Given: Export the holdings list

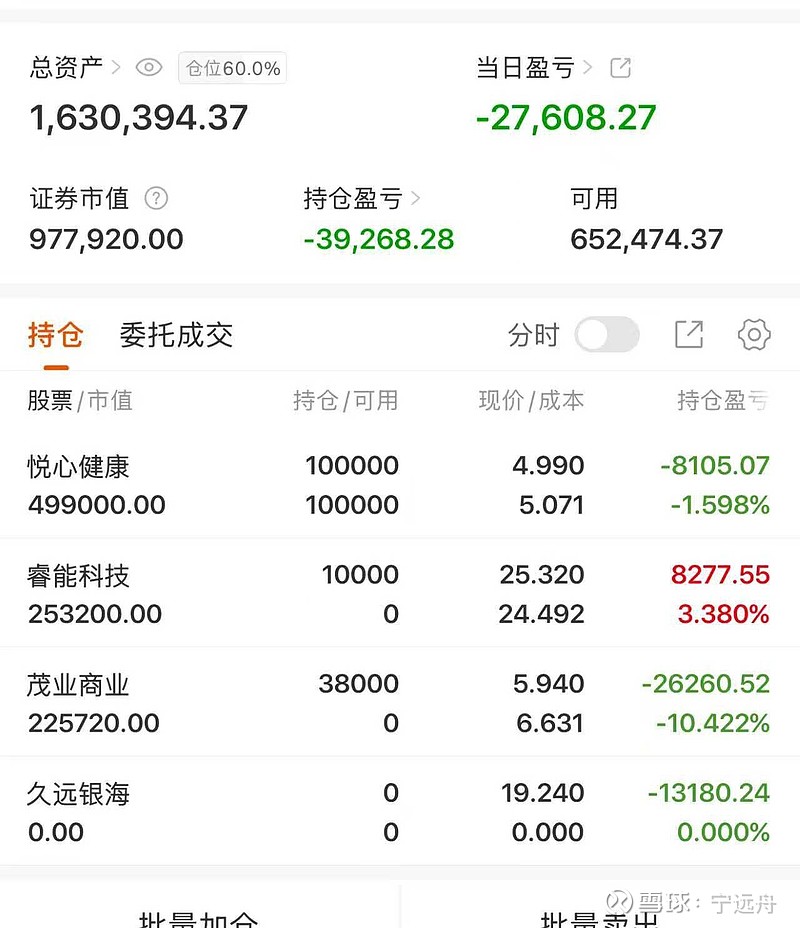Looking at the screenshot, I should [689, 335].
